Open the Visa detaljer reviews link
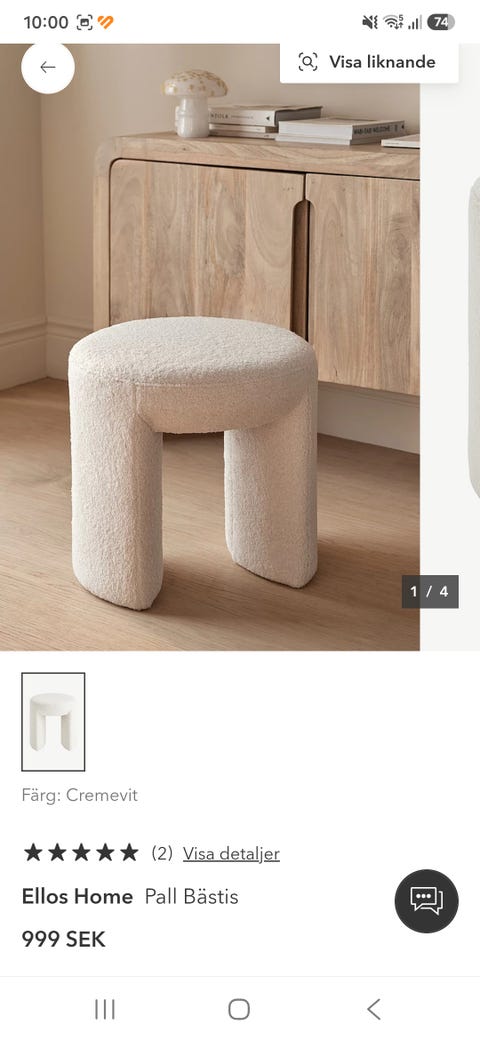 [231, 853]
